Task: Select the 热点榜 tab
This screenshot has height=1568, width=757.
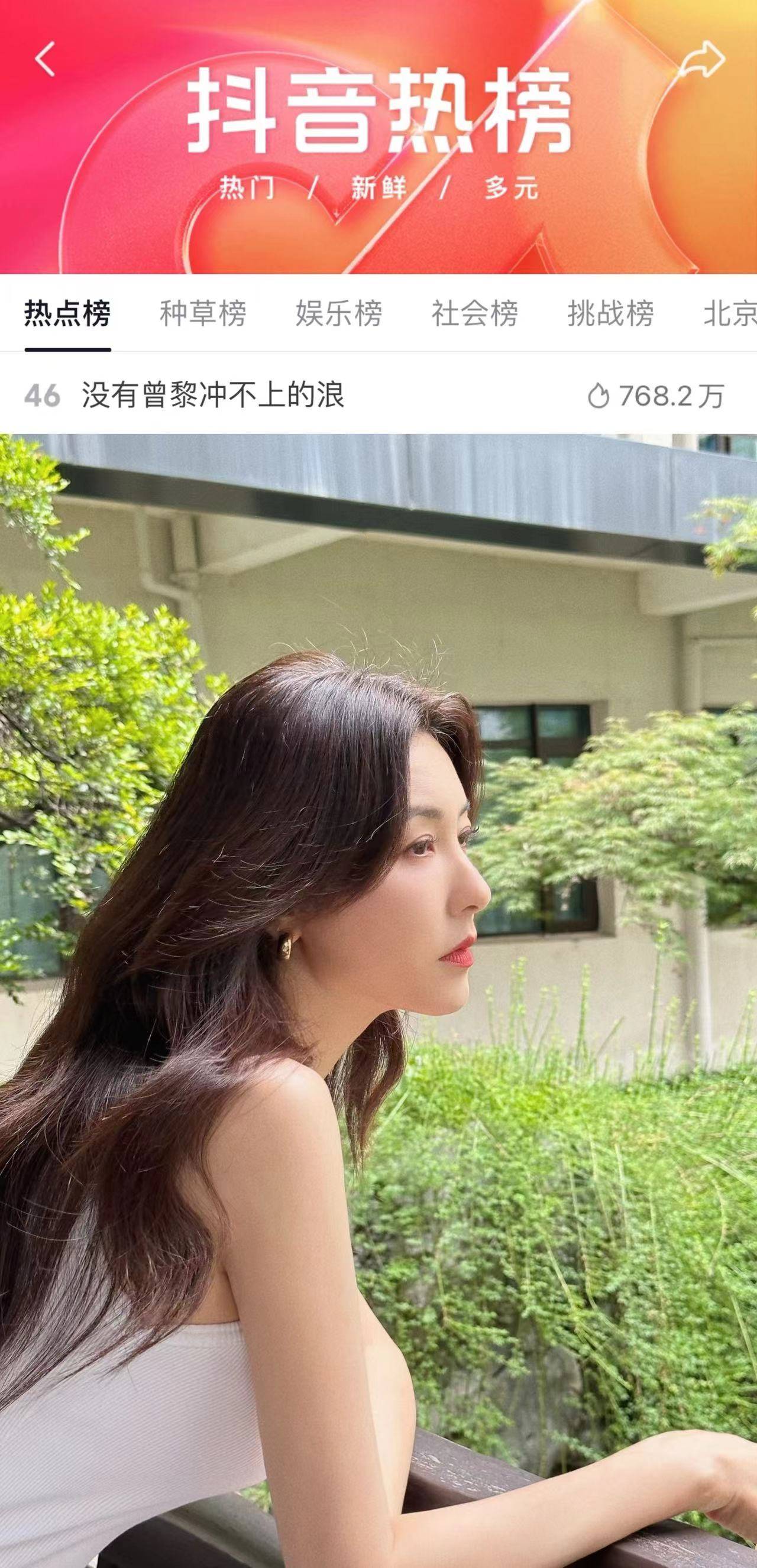Action: click(x=67, y=314)
